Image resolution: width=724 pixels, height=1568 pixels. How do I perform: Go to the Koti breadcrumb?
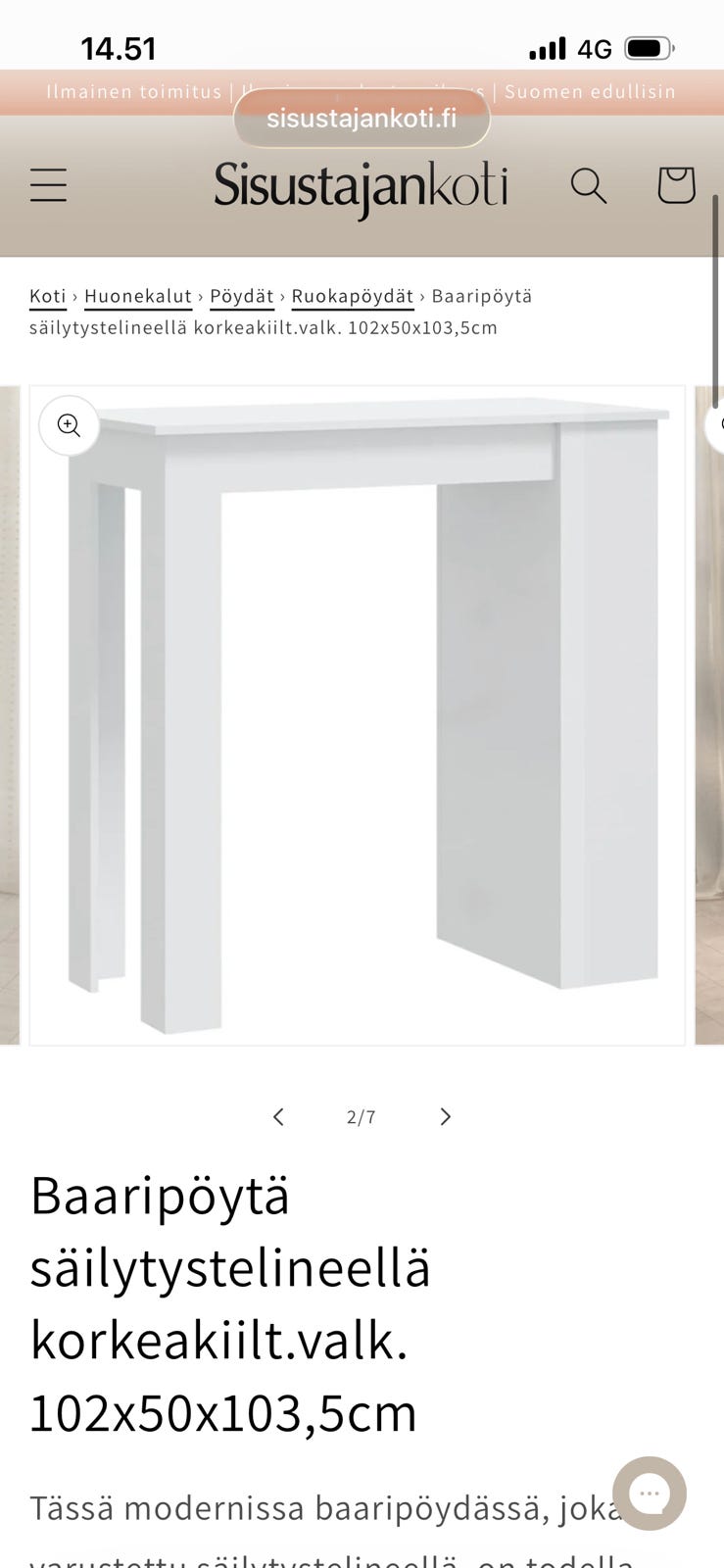47,296
